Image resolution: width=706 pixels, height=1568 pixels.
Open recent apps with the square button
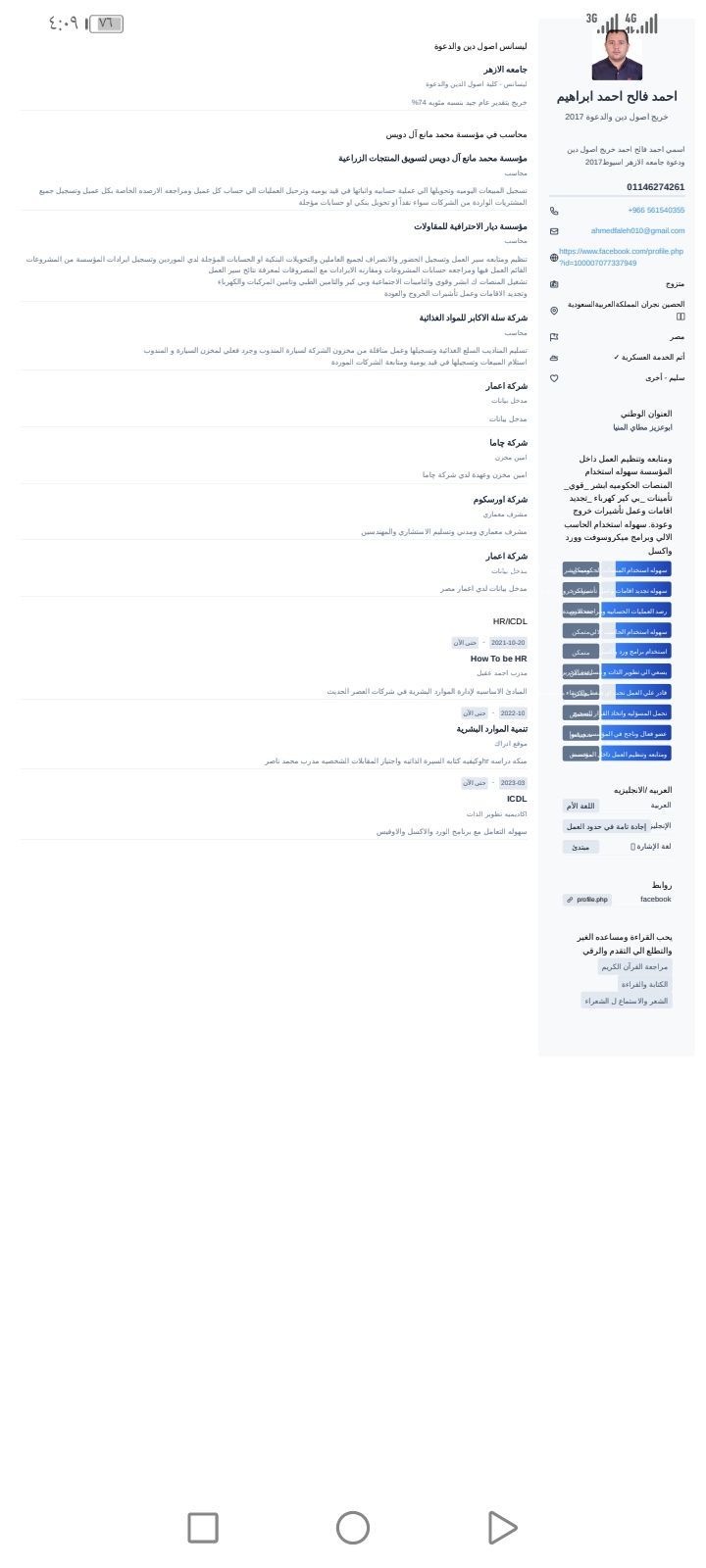point(203,1527)
